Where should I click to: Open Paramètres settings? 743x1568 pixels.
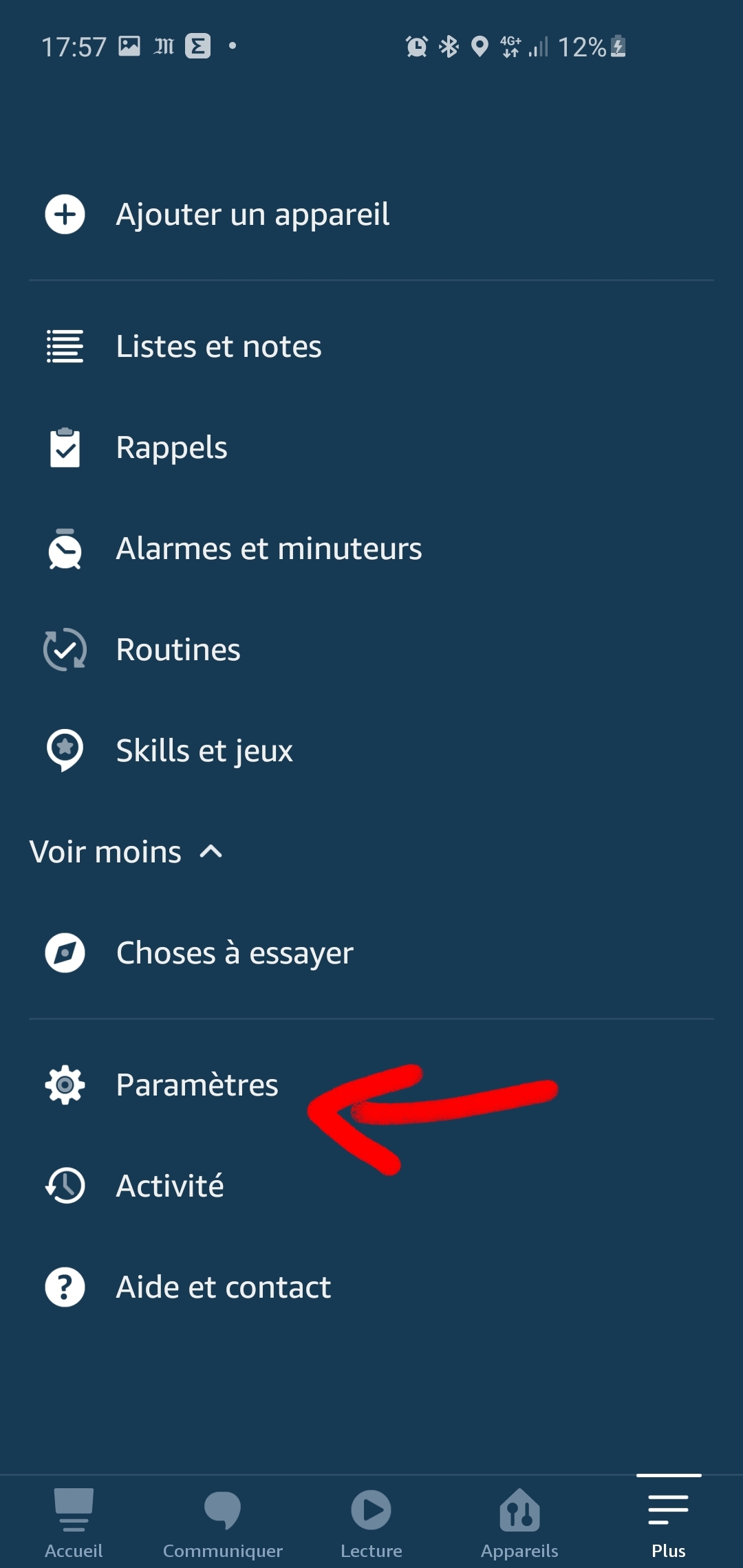(197, 1085)
